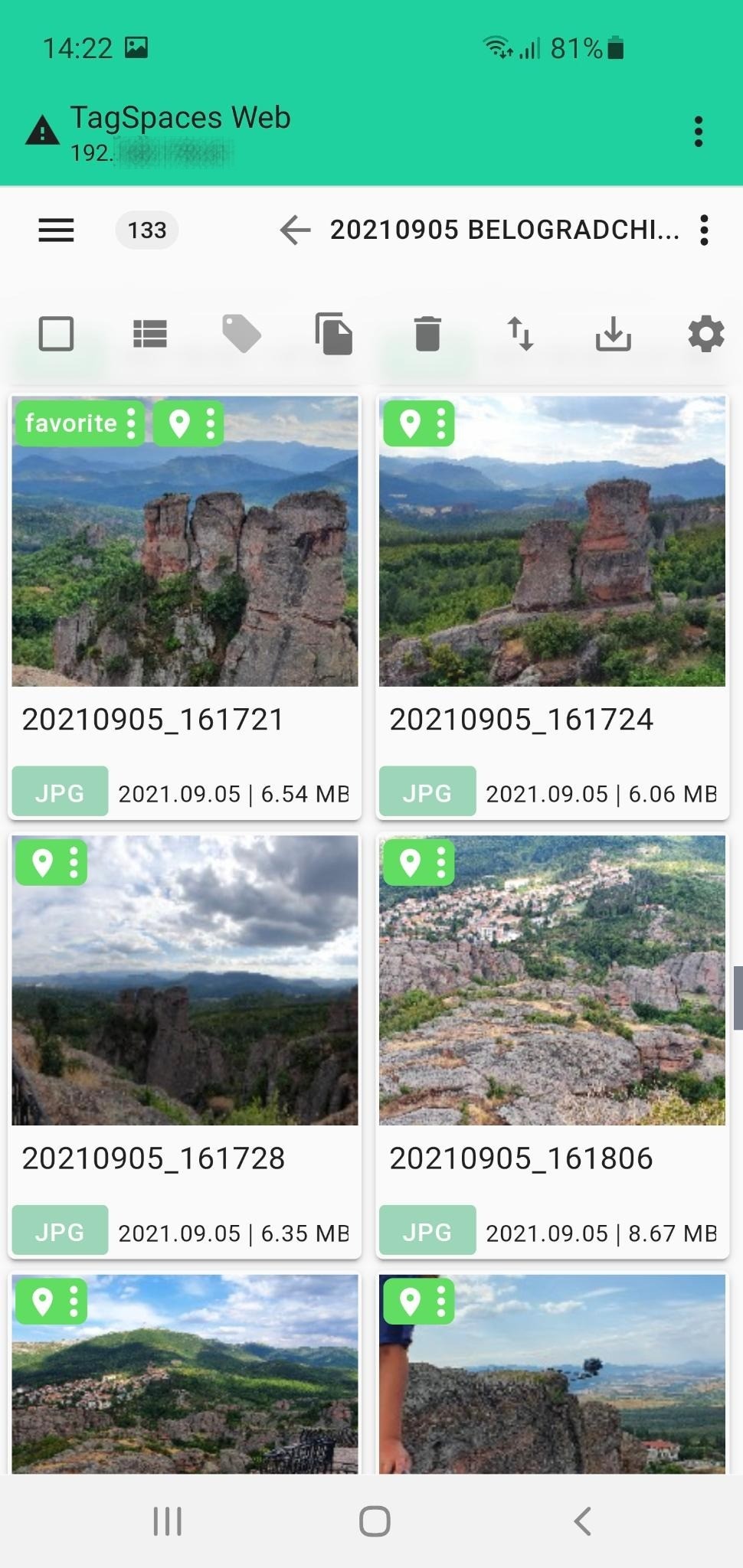Open the navigation drawer menu
Image resolution: width=743 pixels, height=1568 pixels.
coord(54,230)
